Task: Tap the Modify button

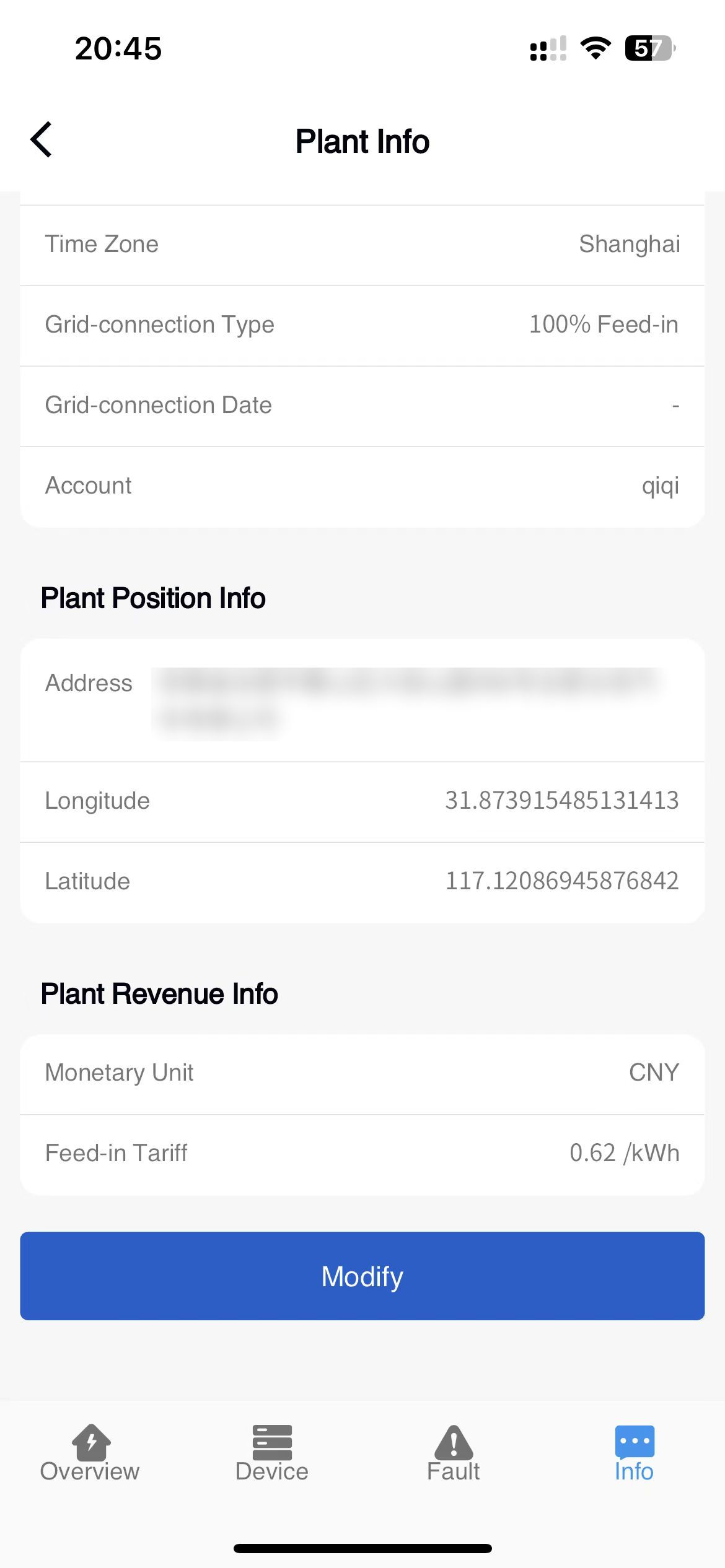Action: pyautogui.click(x=362, y=1276)
